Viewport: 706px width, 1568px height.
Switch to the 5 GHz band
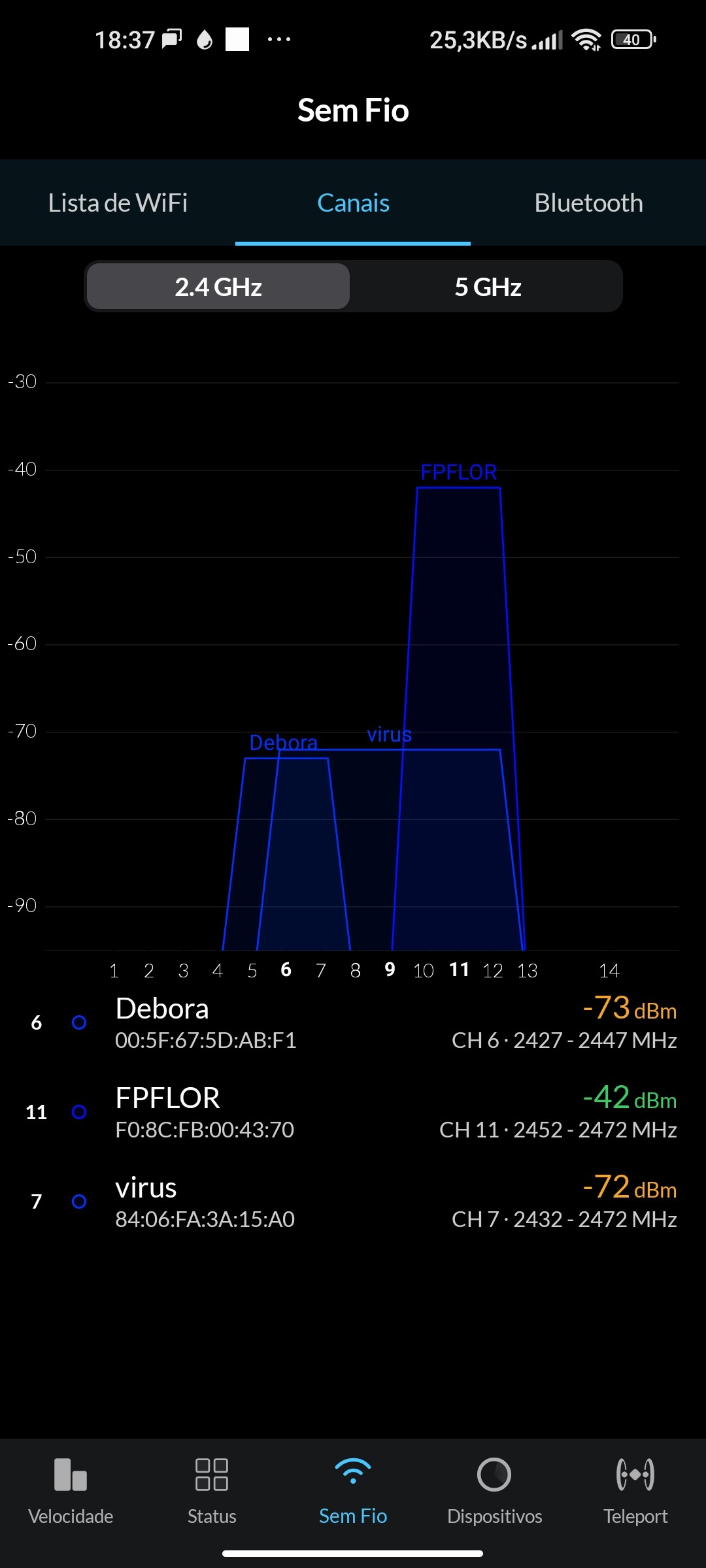[x=488, y=287]
